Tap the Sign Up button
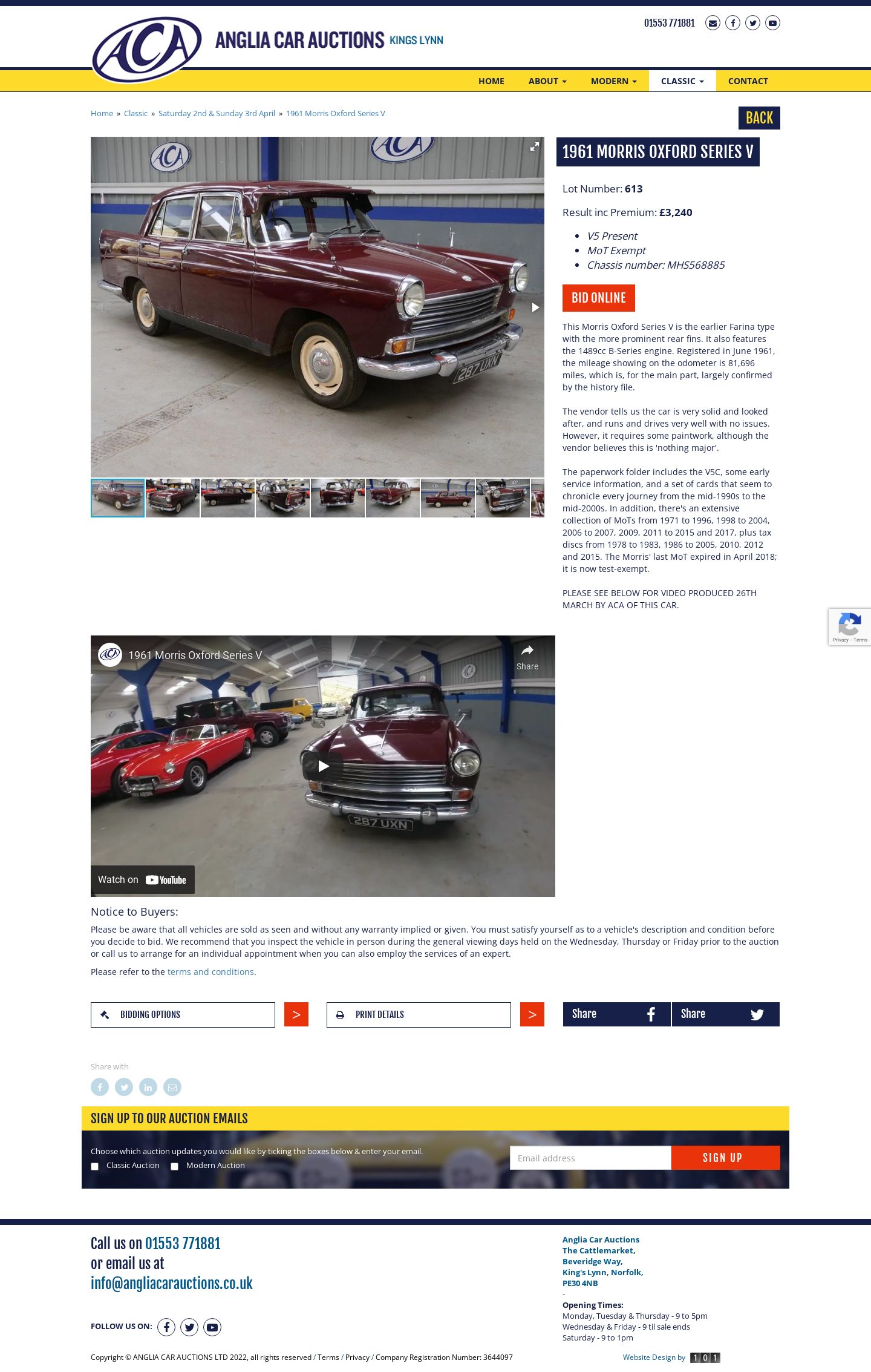The image size is (871, 1372). click(x=725, y=1158)
